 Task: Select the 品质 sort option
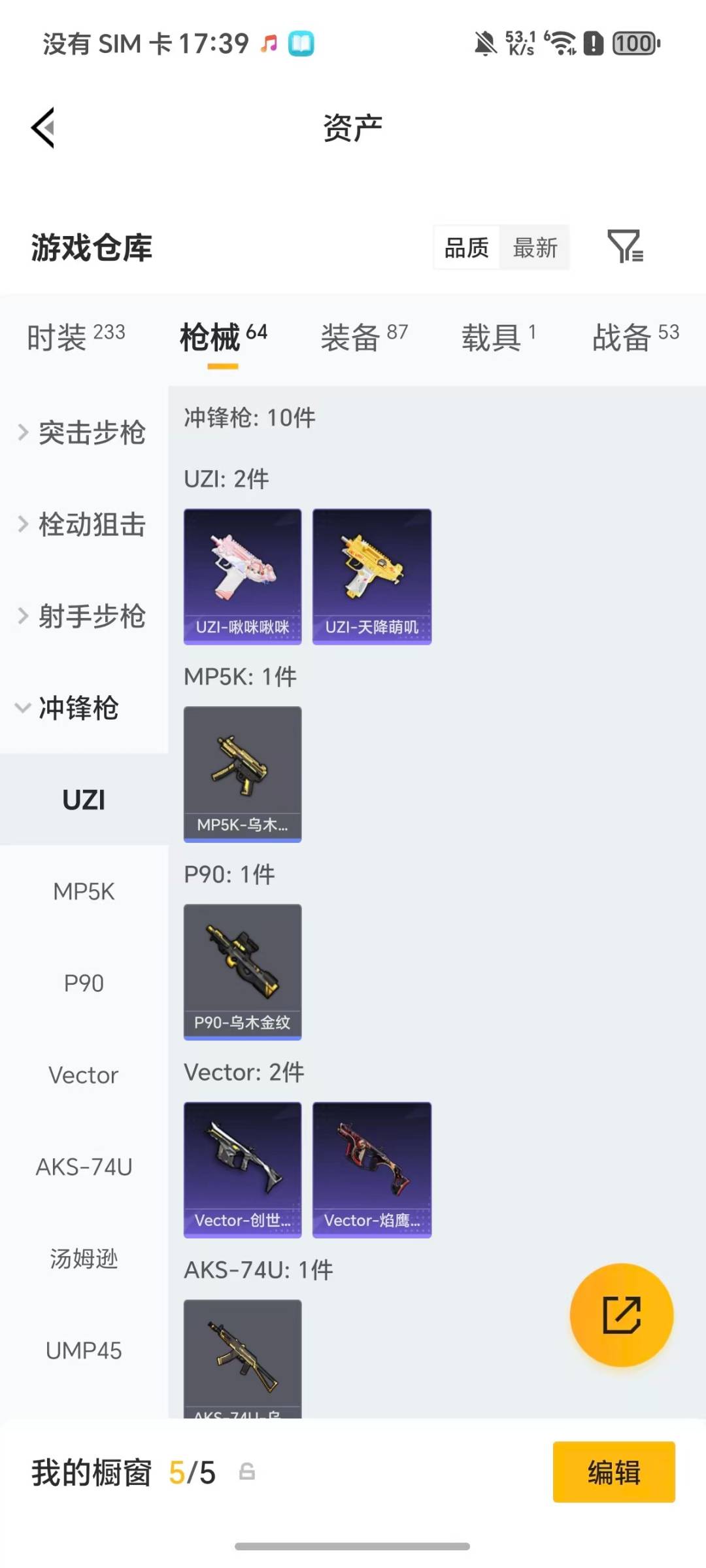click(466, 247)
